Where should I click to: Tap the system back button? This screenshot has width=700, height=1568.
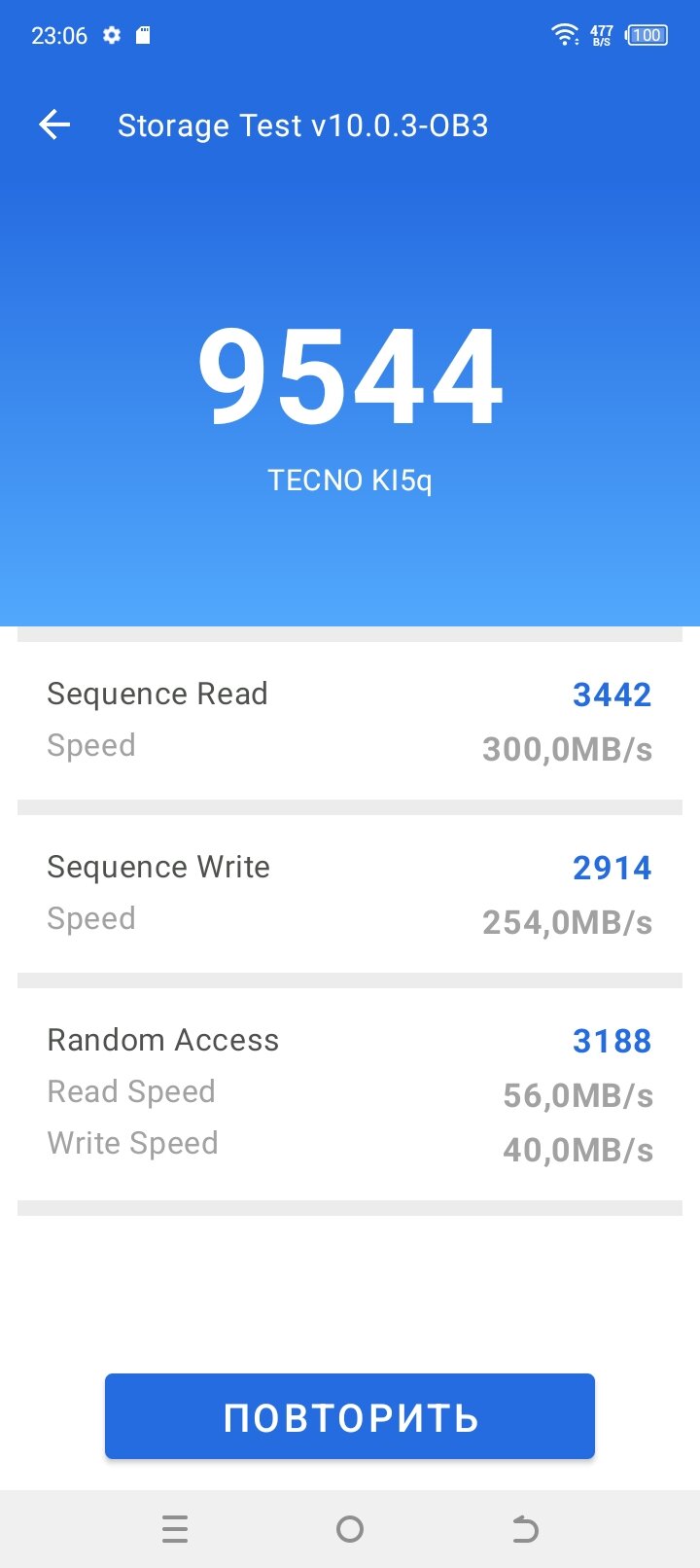click(525, 1529)
